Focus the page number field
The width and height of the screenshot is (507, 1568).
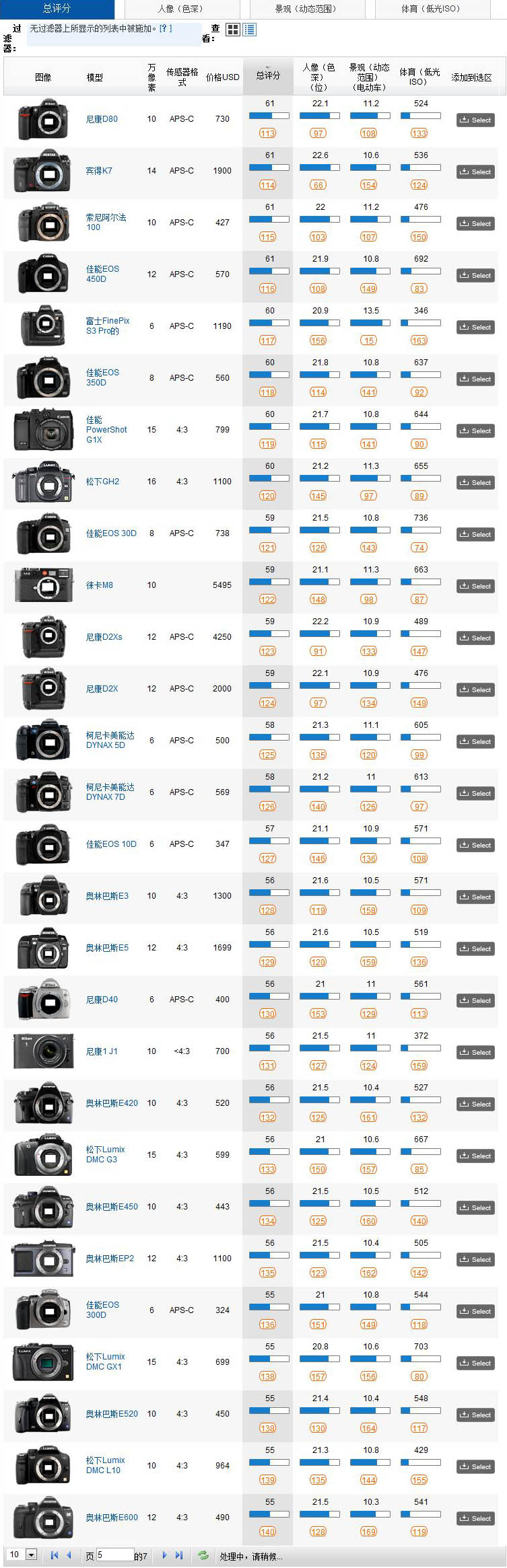pos(114,1555)
